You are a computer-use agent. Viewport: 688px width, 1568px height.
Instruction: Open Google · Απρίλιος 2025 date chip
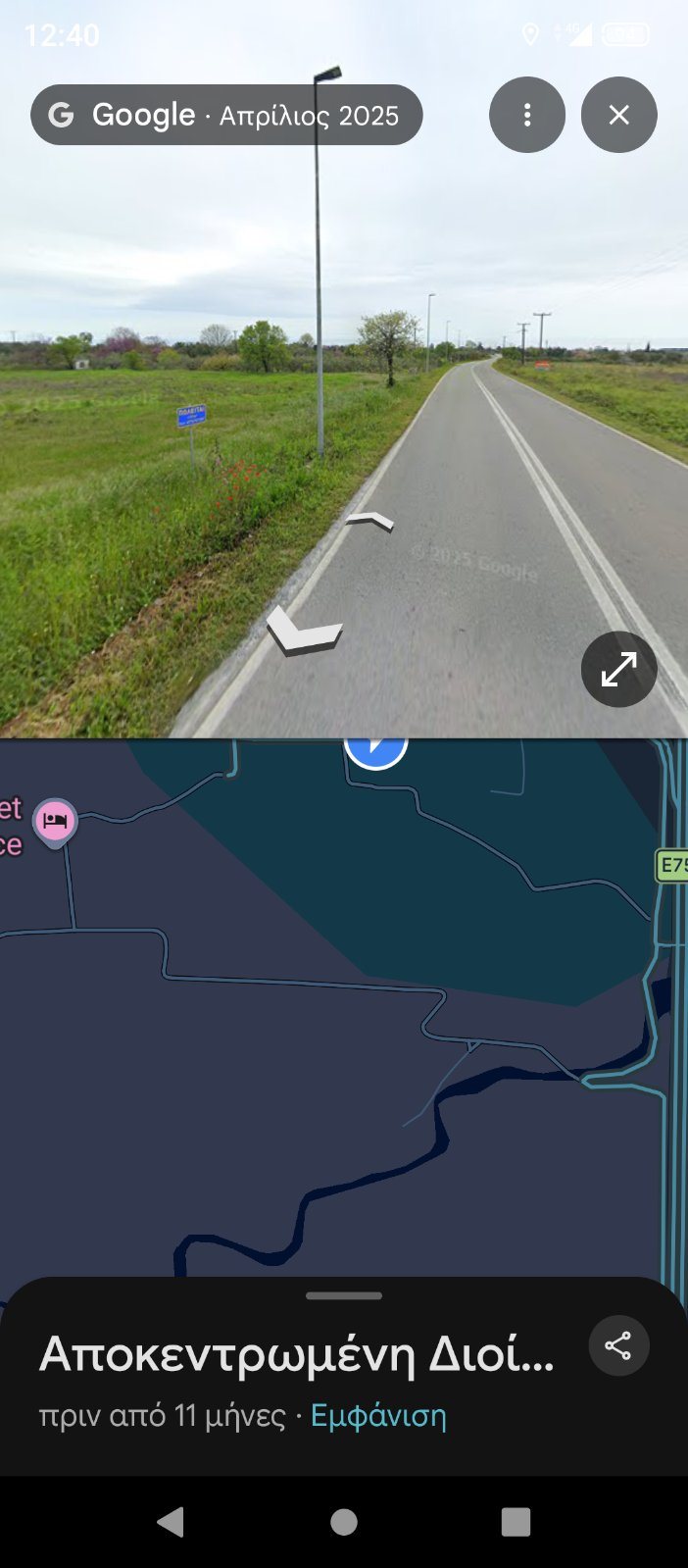226,115
